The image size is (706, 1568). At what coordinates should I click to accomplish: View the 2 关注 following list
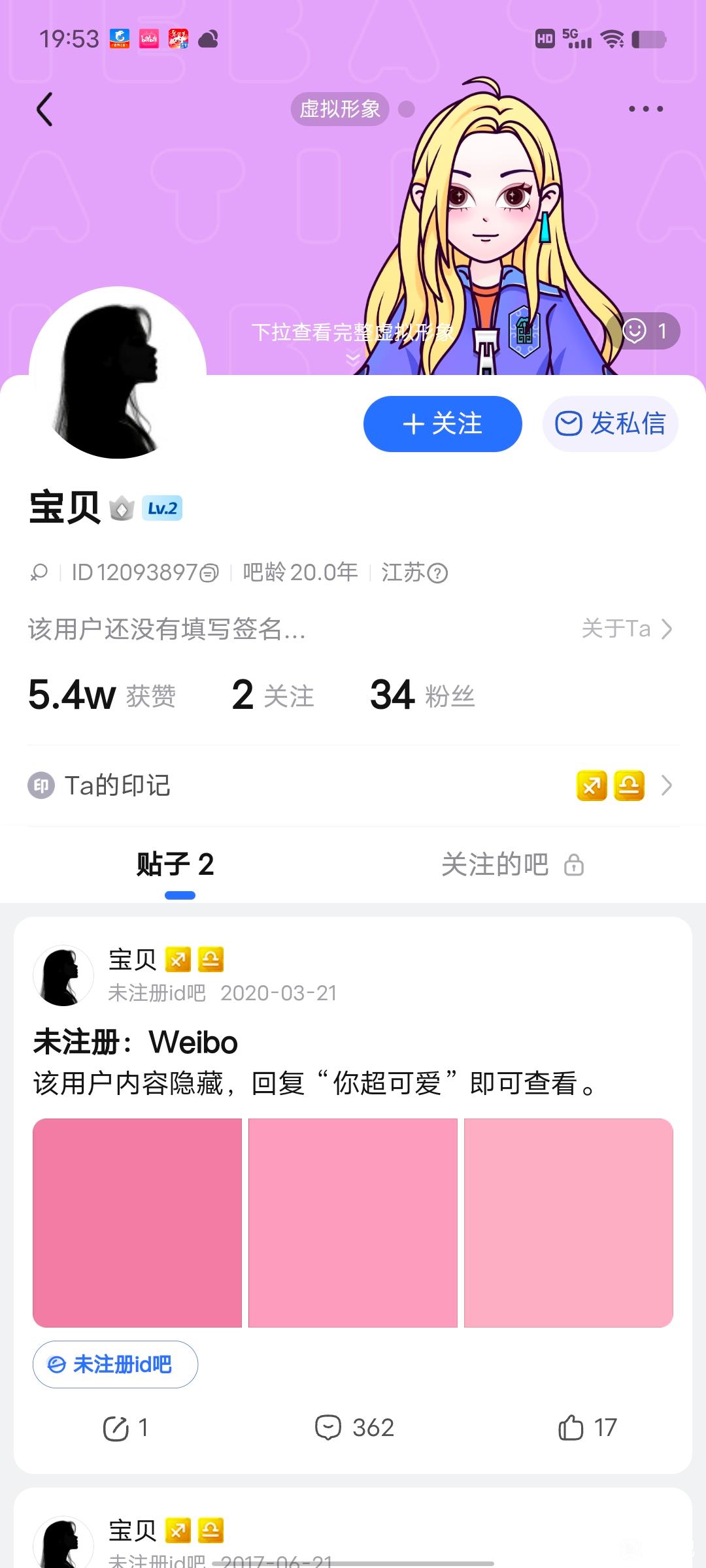(273, 695)
